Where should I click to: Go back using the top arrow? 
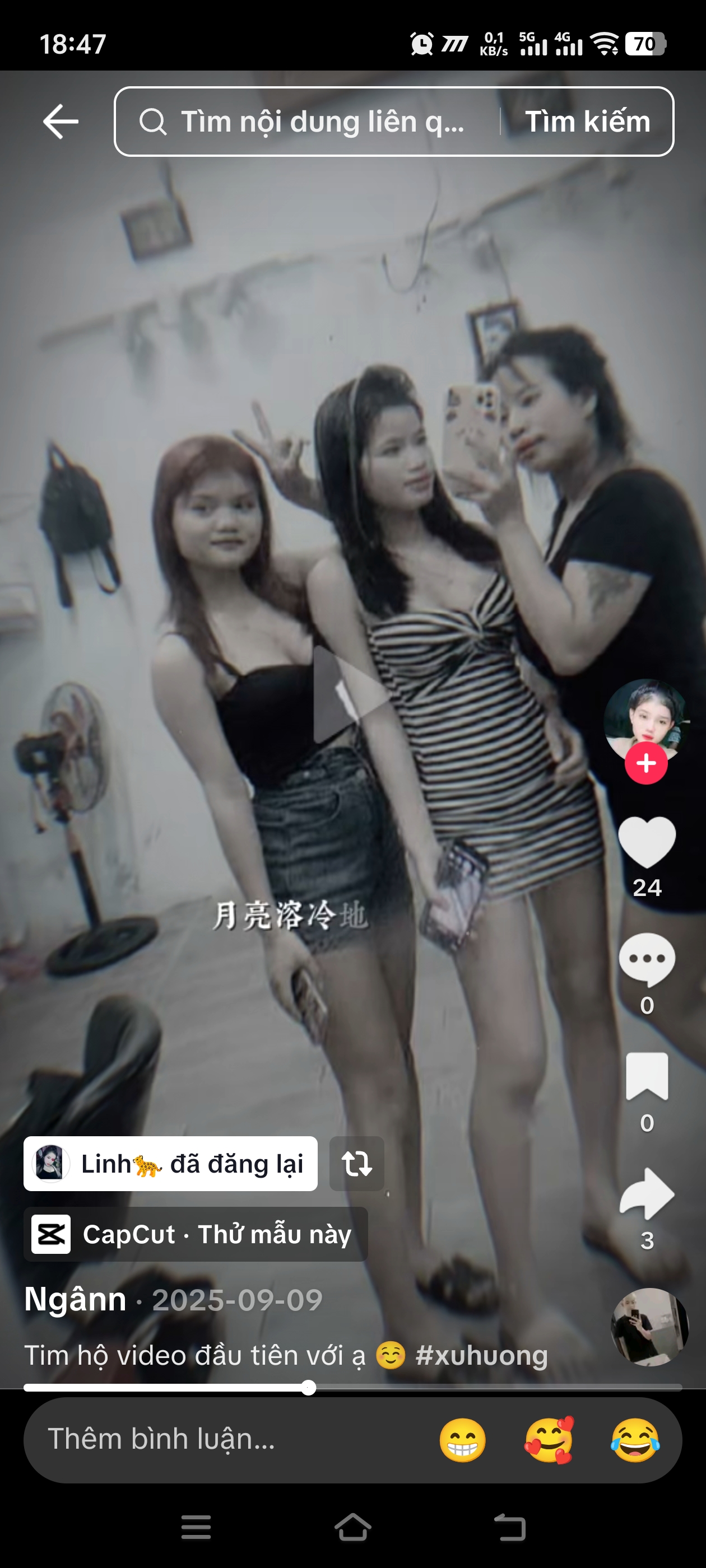point(61,121)
